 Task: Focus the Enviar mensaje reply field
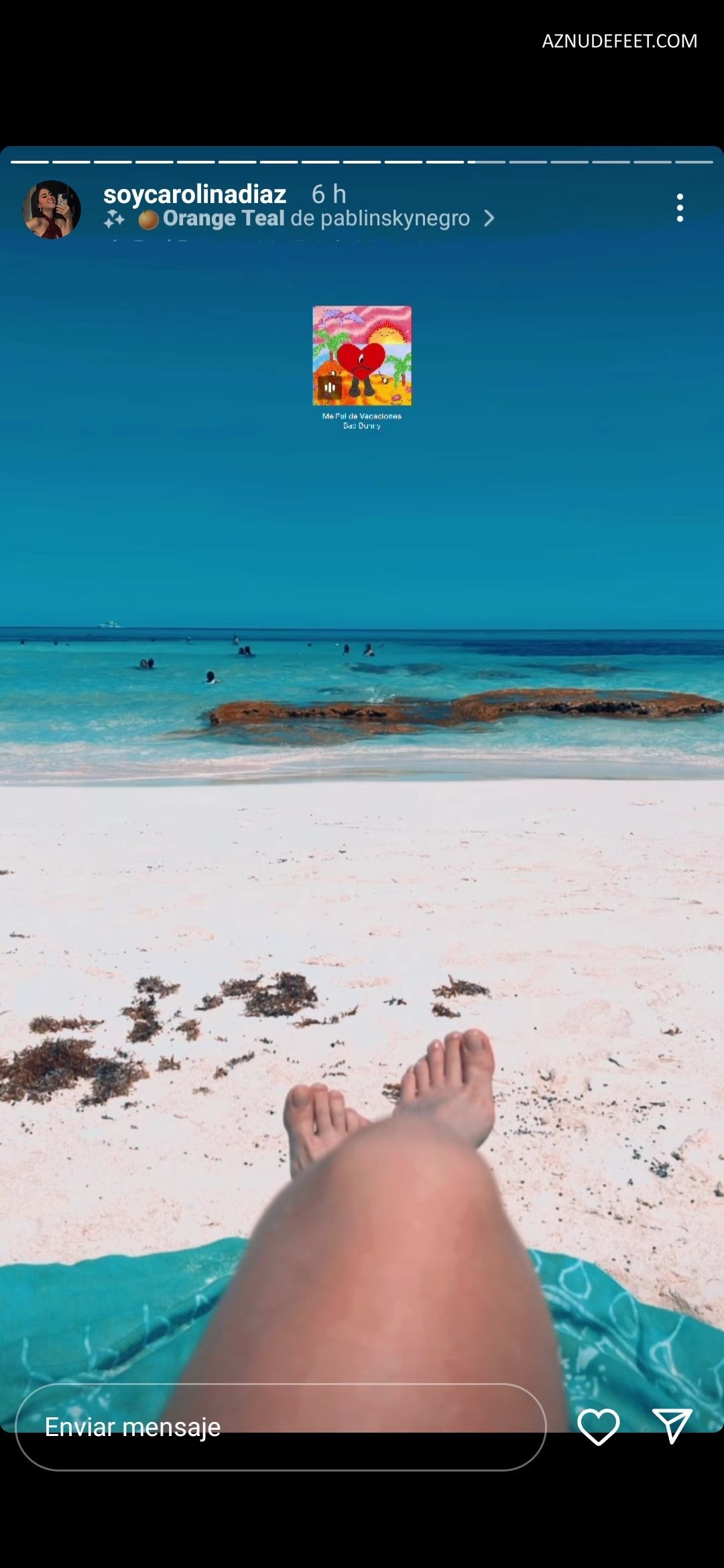tap(281, 1427)
